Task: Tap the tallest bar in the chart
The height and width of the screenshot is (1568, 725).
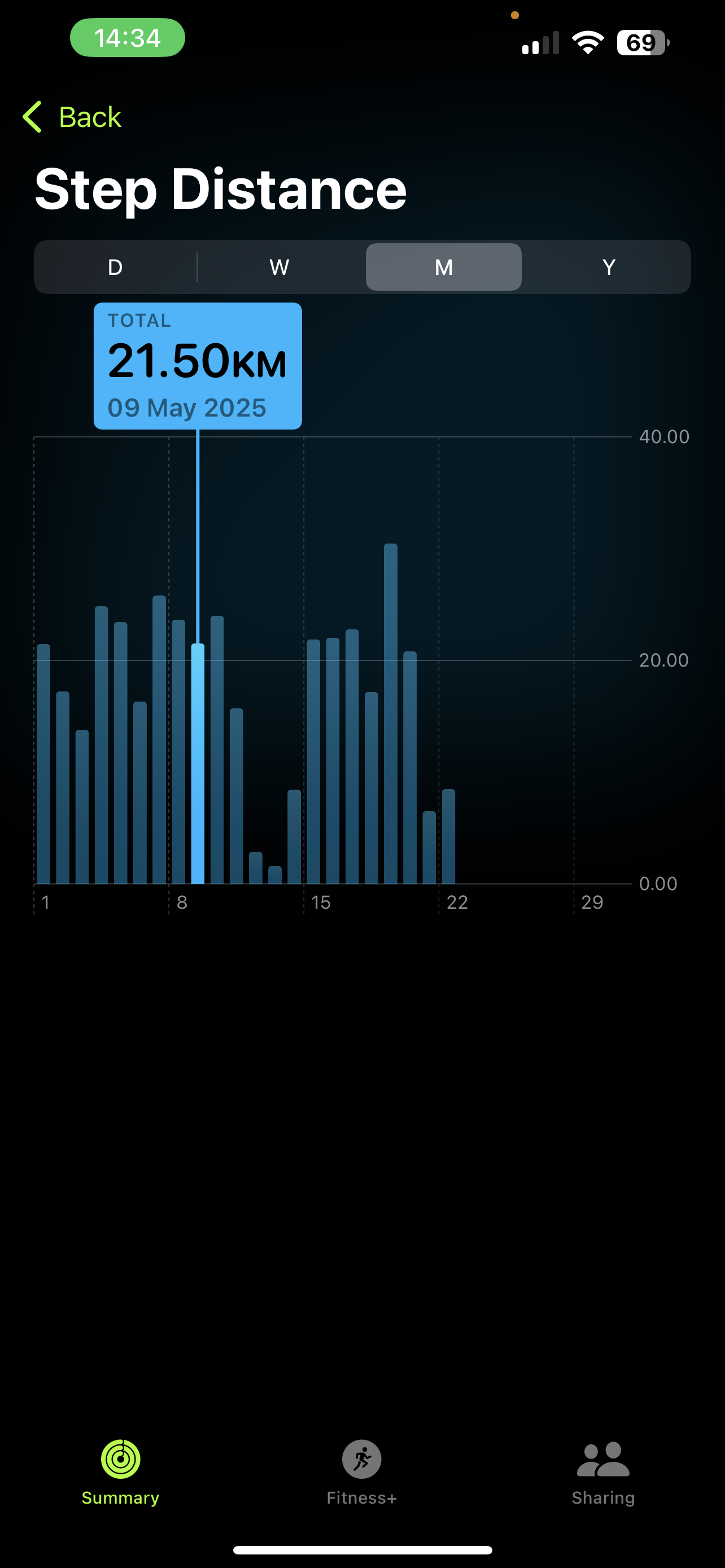Action: [391, 713]
